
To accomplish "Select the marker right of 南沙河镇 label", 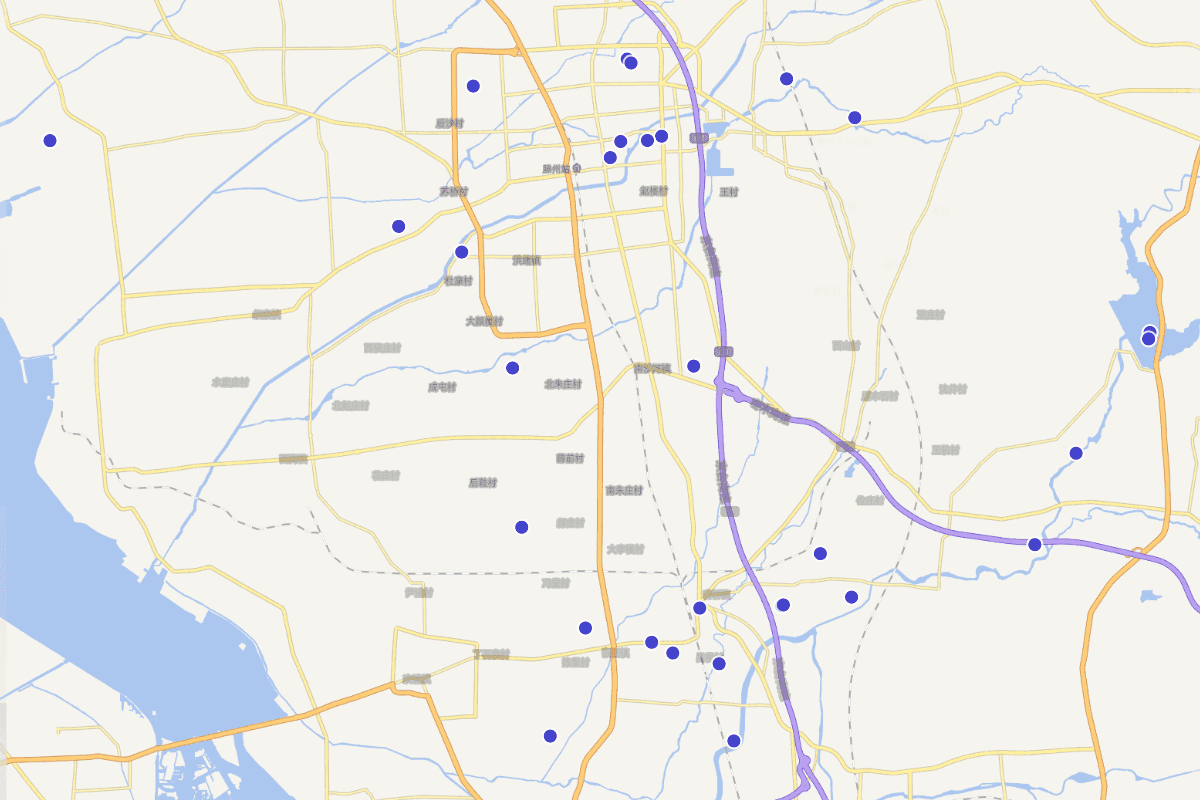I will click(693, 366).
